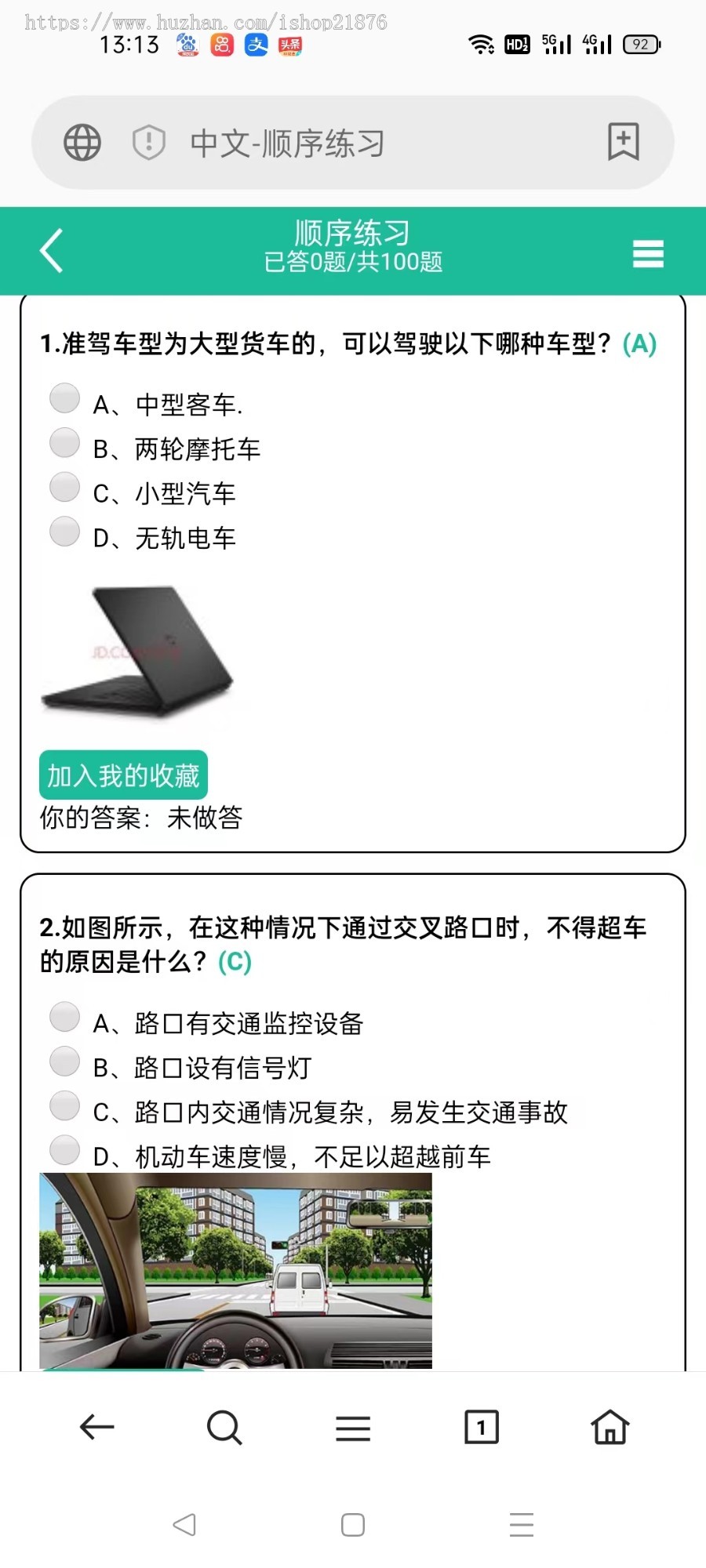Screen dimensions: 706x1568
Task: Go back using the green header arrow
Action: pyautogui.click(x=52, y=251)
